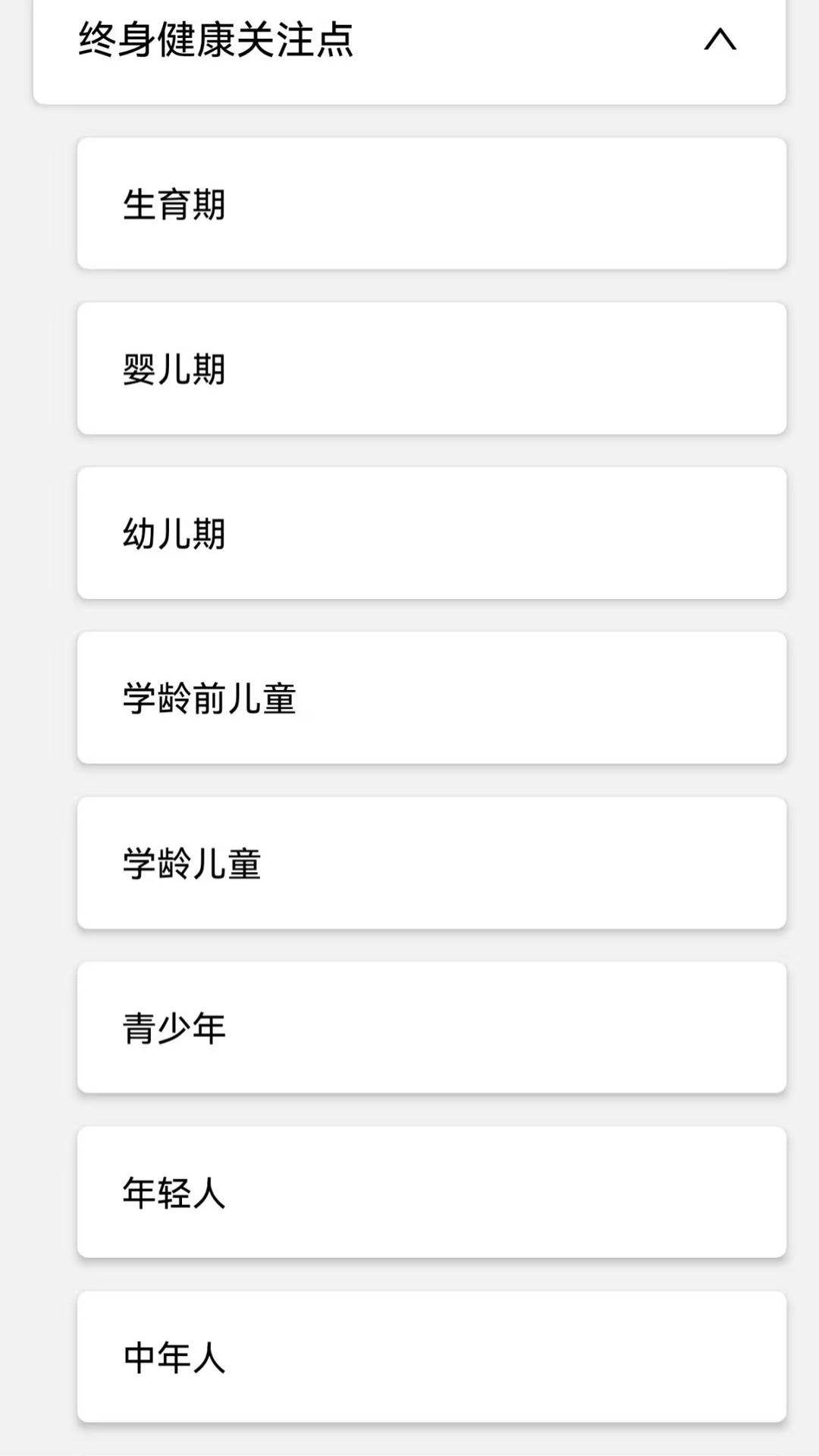Tap the section header 终身健康关注点
819x1456 pixels.
pos(215,42)
